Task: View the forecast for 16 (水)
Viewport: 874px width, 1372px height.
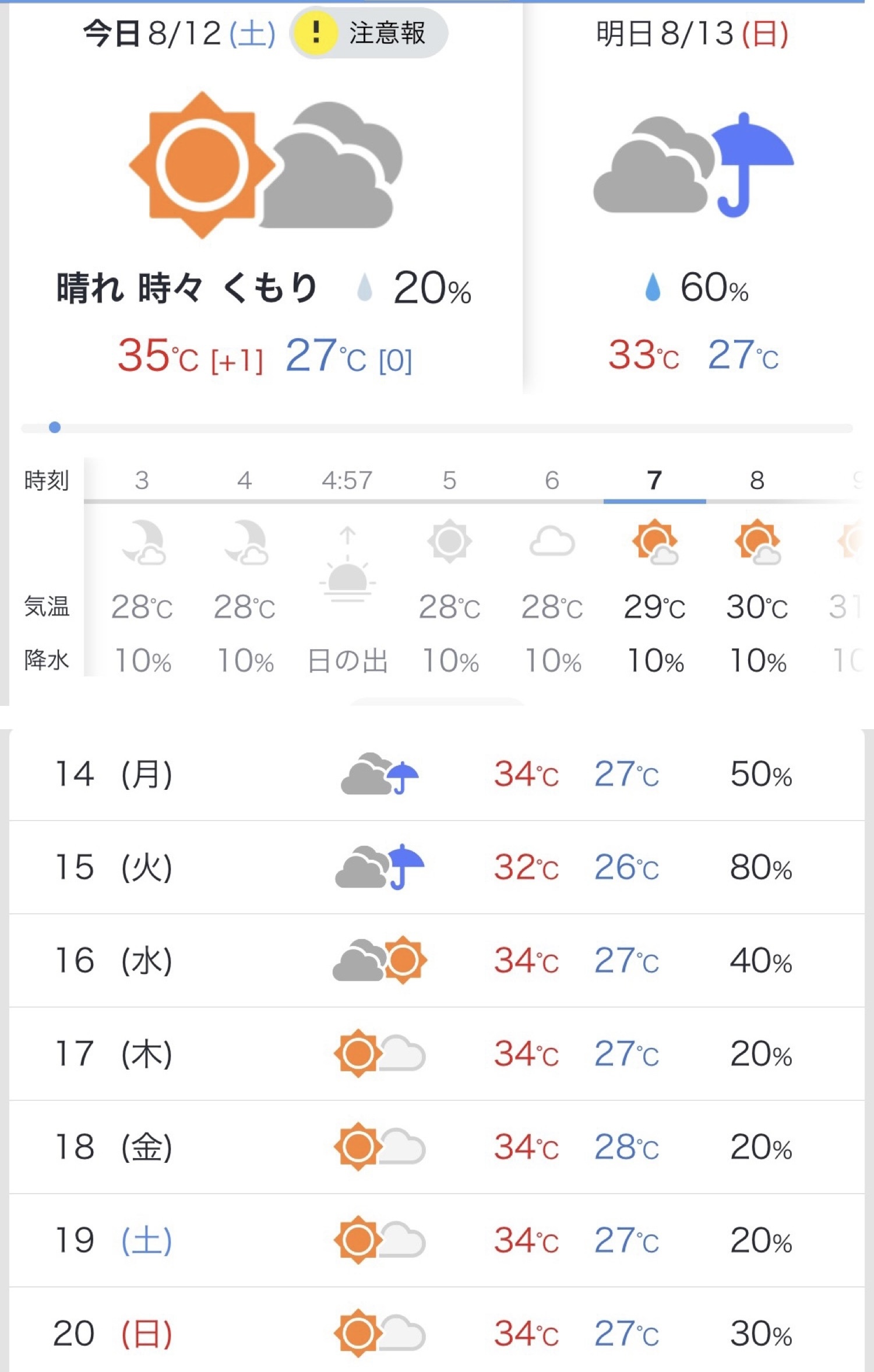Action: coord(436,961)
